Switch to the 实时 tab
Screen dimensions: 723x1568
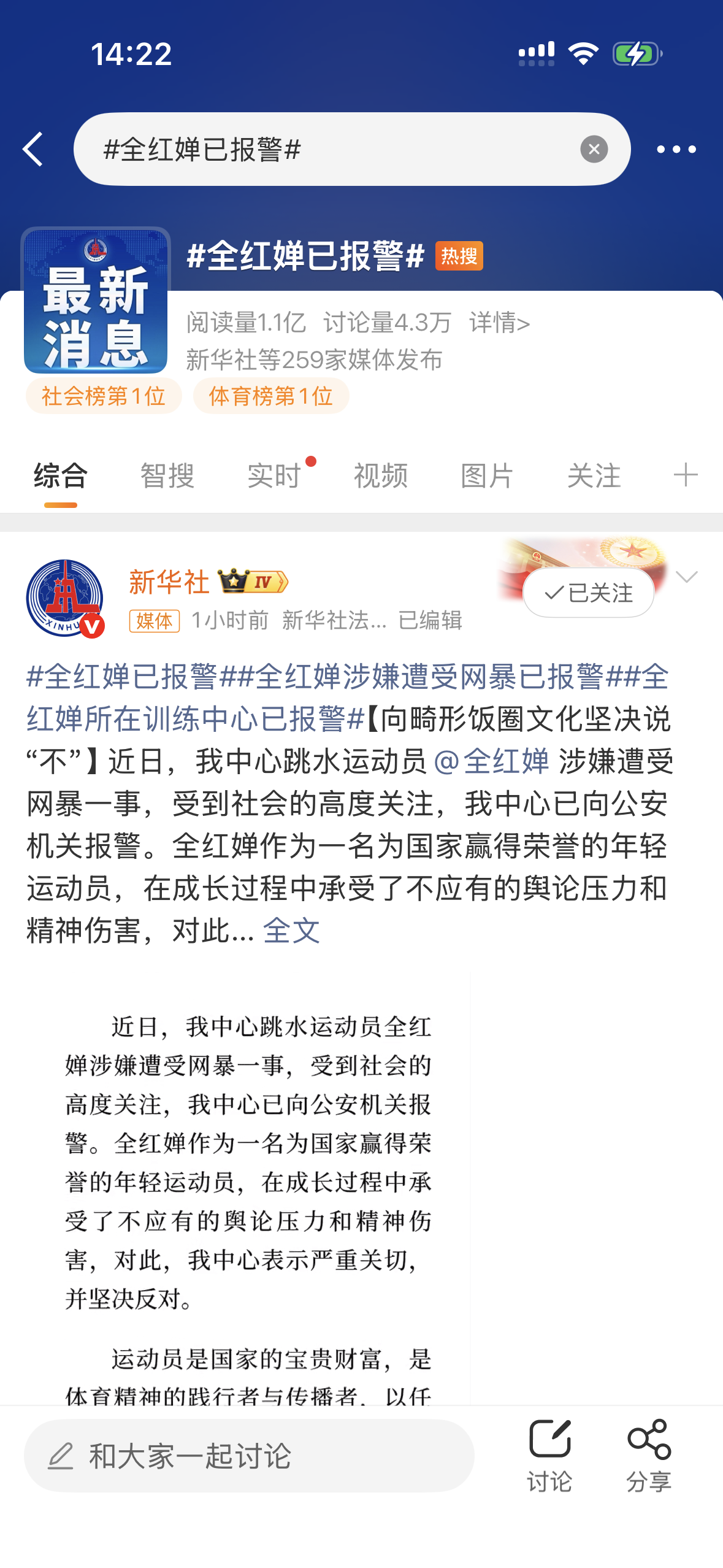tap(274, 475)
